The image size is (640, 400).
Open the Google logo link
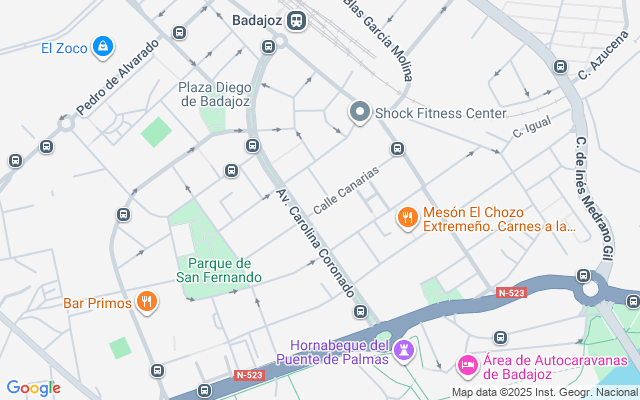point(33,388)
